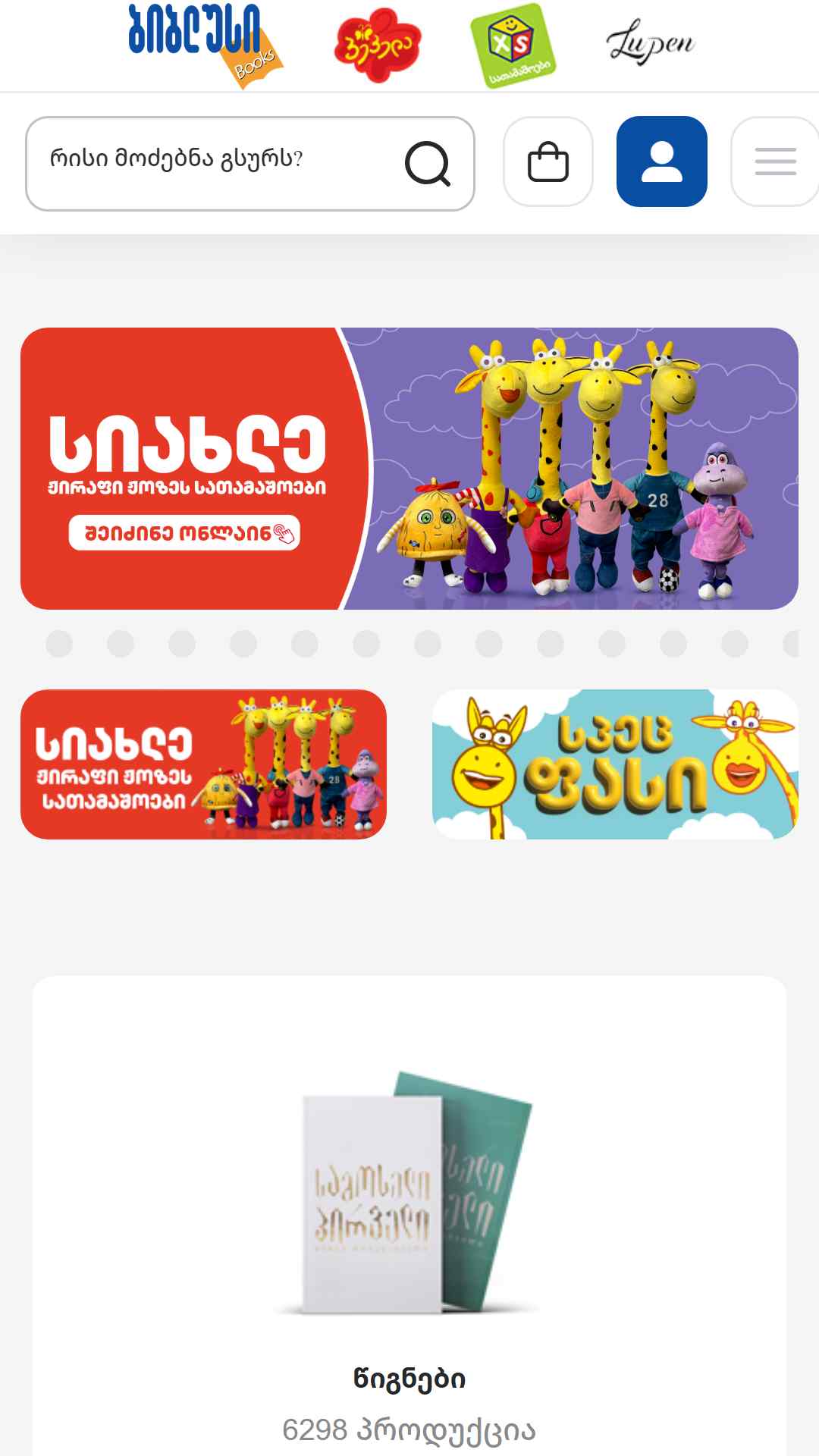
Task: Tap the search field "რისი მოძებნა გსურს?"
Action: click(250, 163)
